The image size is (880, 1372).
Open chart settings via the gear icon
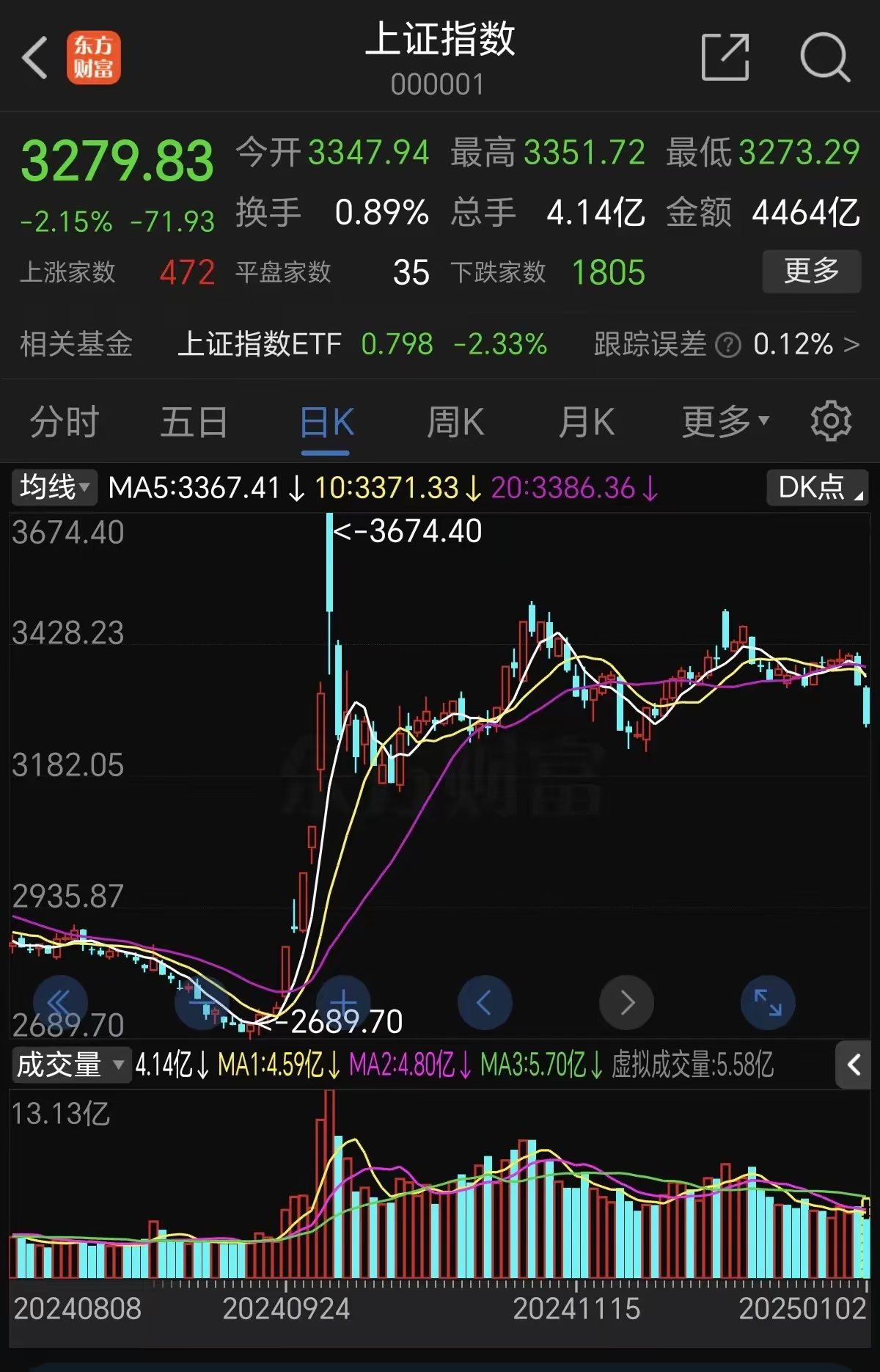pos(832,422)
